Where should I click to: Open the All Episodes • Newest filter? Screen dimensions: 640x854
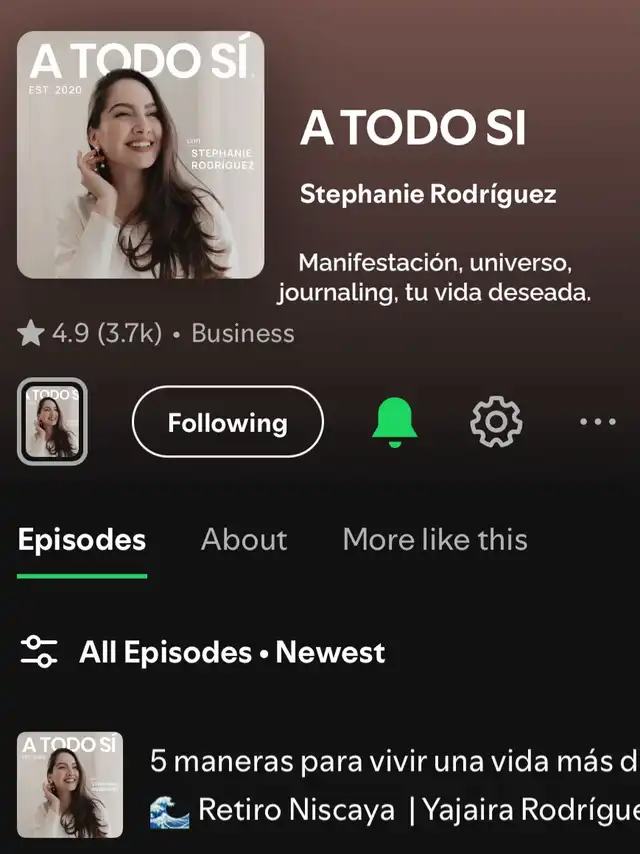point(203,653)
